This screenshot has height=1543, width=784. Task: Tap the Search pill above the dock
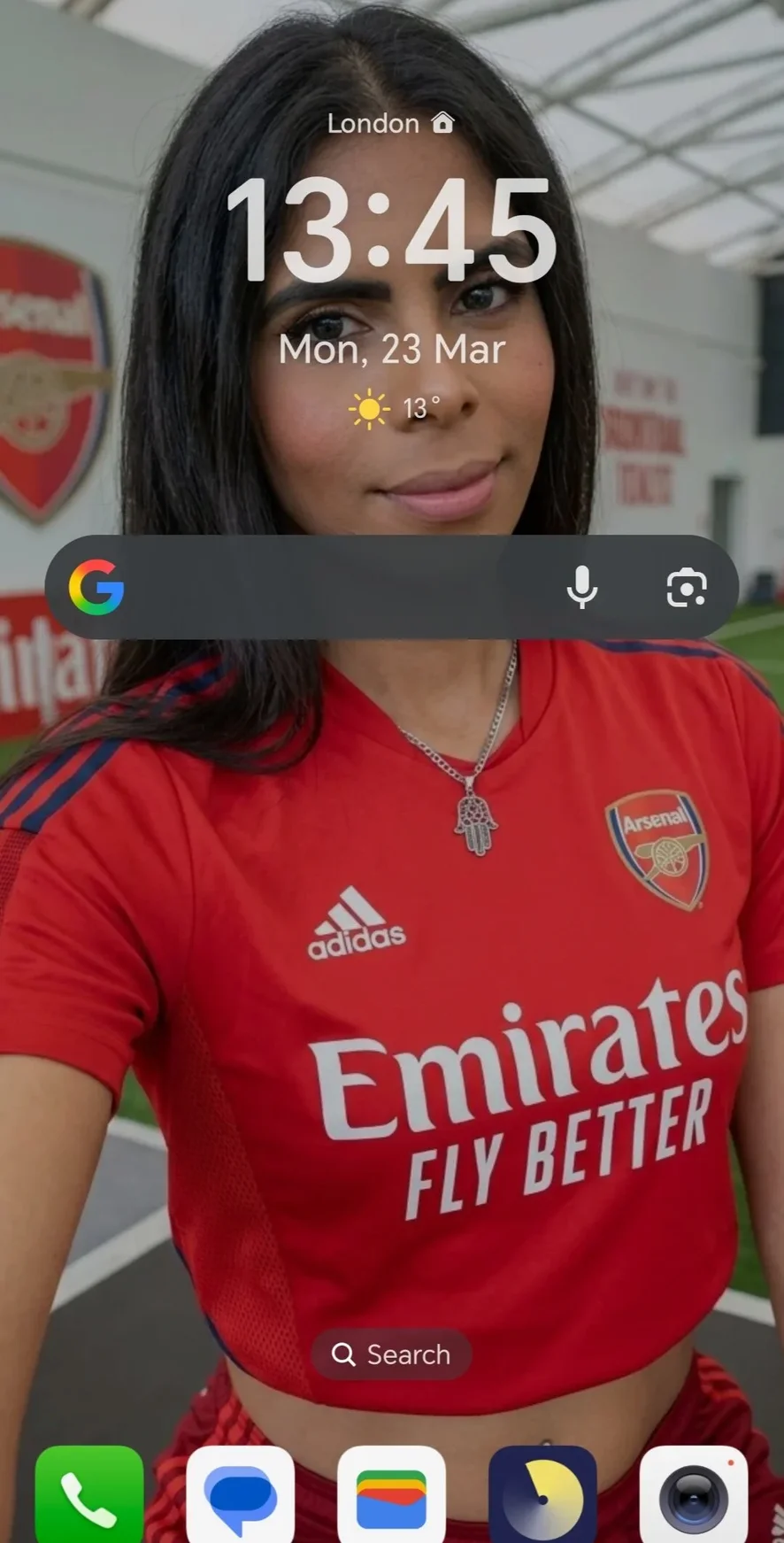tap(391, 1354)
